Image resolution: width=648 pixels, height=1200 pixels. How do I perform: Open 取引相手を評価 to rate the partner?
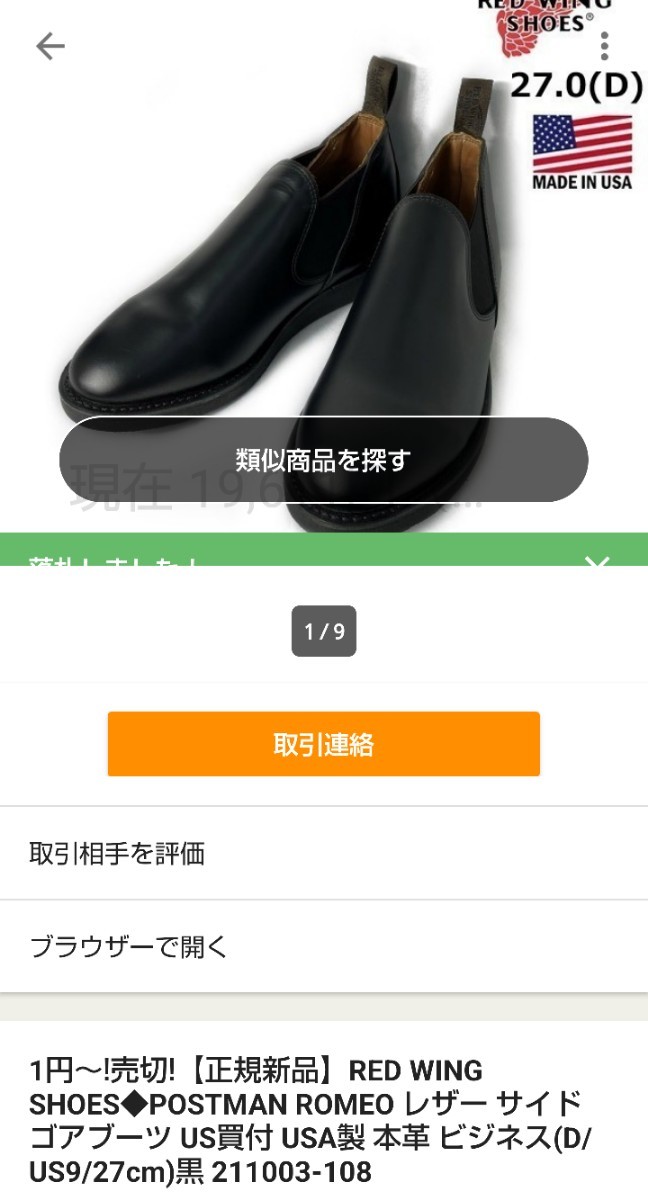click(x=323, y=853)
